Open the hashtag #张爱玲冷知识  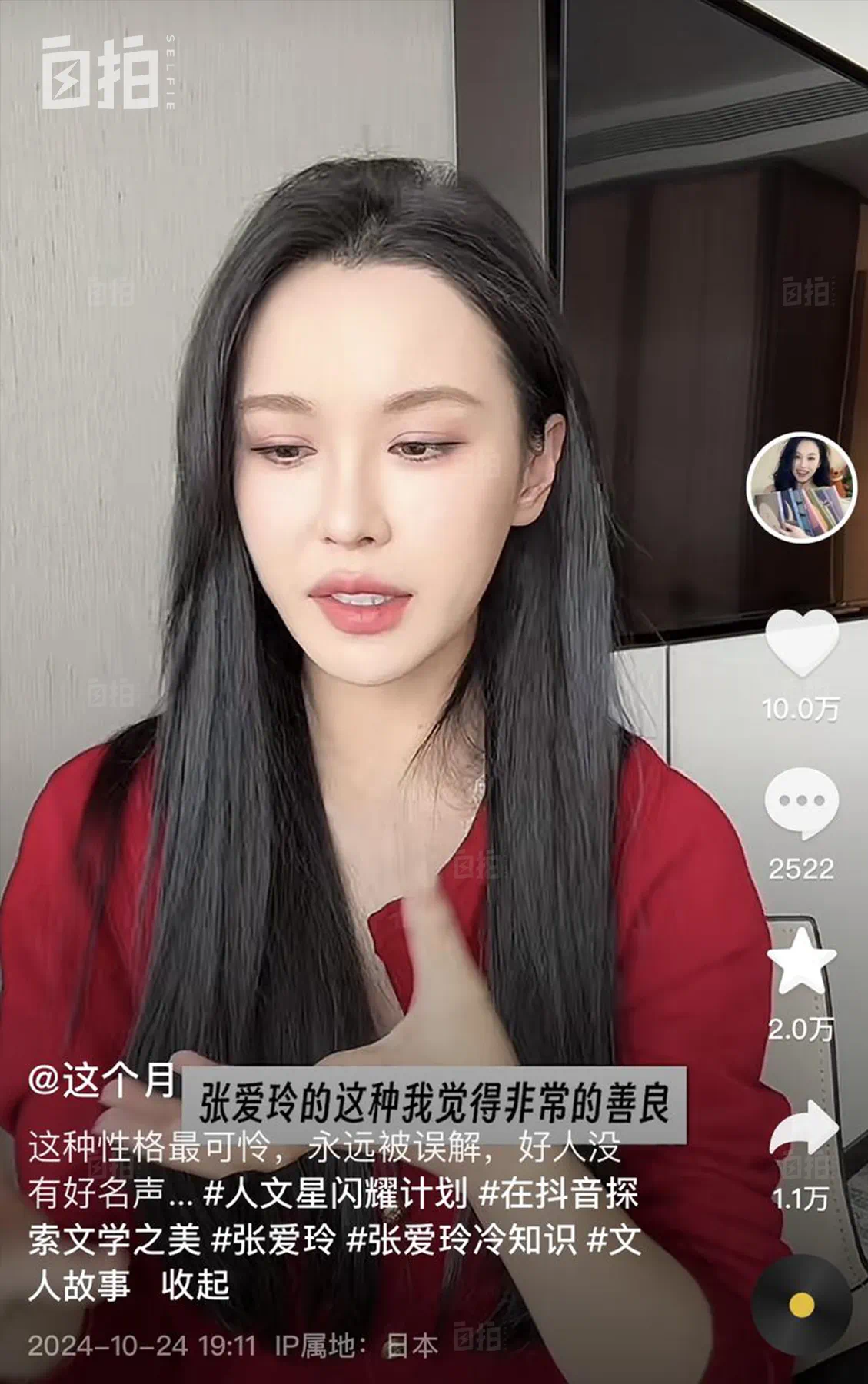461,1239
